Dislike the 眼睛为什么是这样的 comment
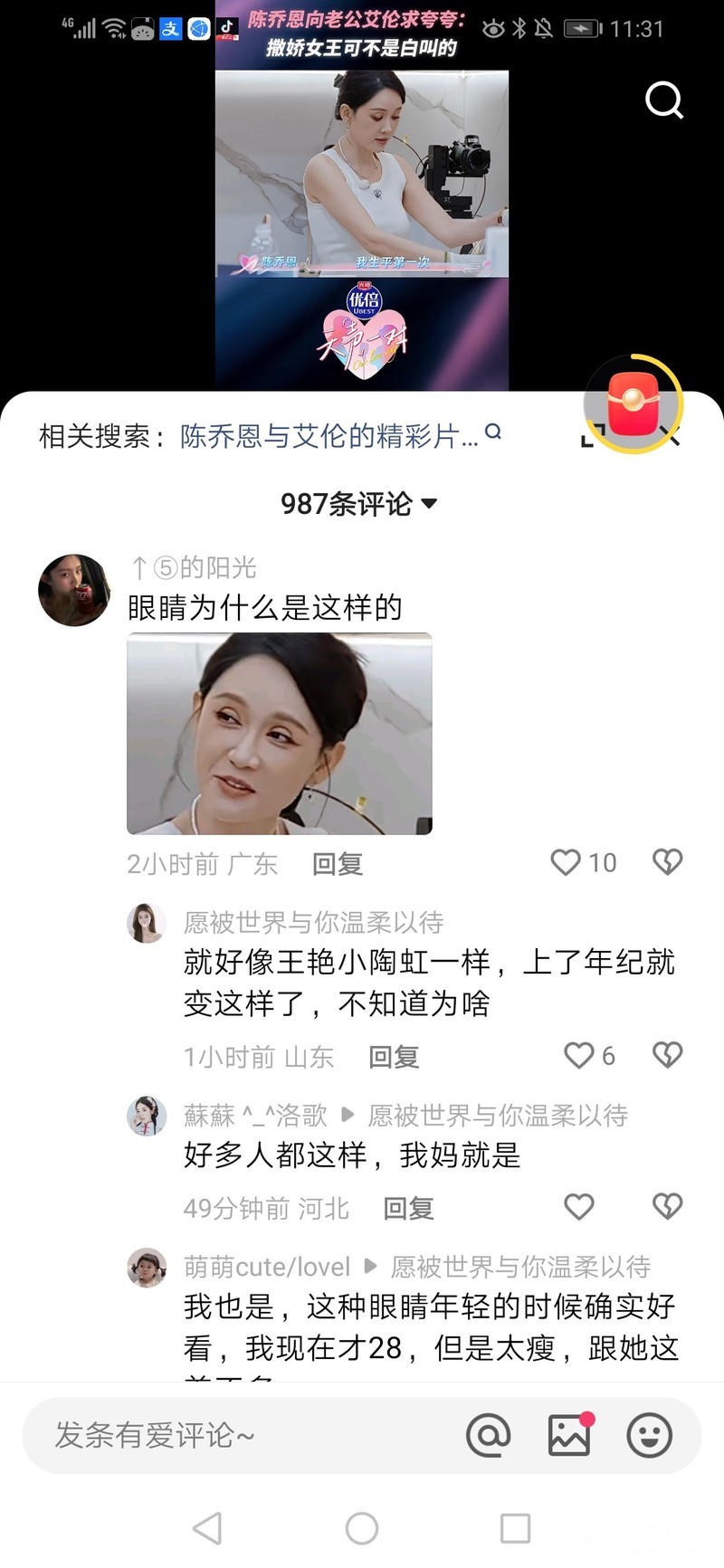This screenshot has width=724, height=1568. coord(667,862)
